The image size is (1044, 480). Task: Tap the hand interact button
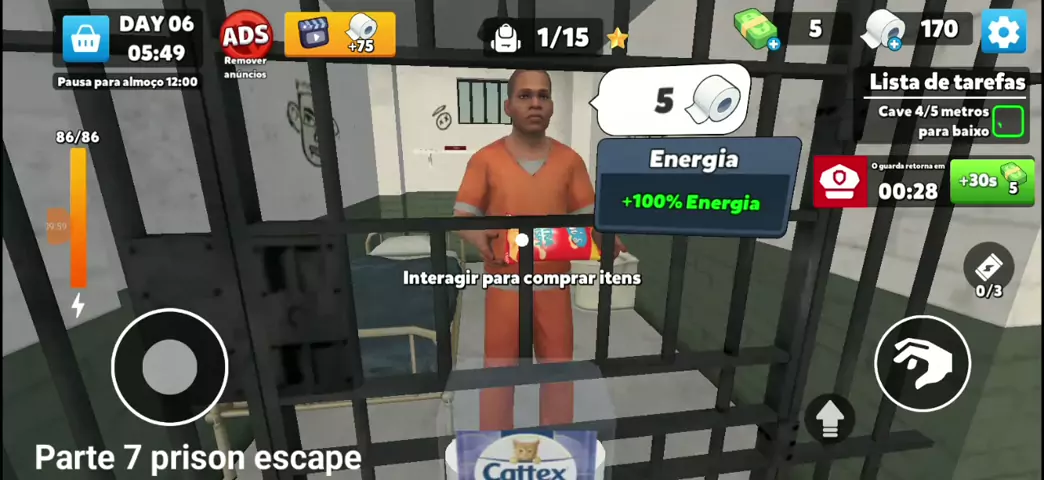coord(922,364)
